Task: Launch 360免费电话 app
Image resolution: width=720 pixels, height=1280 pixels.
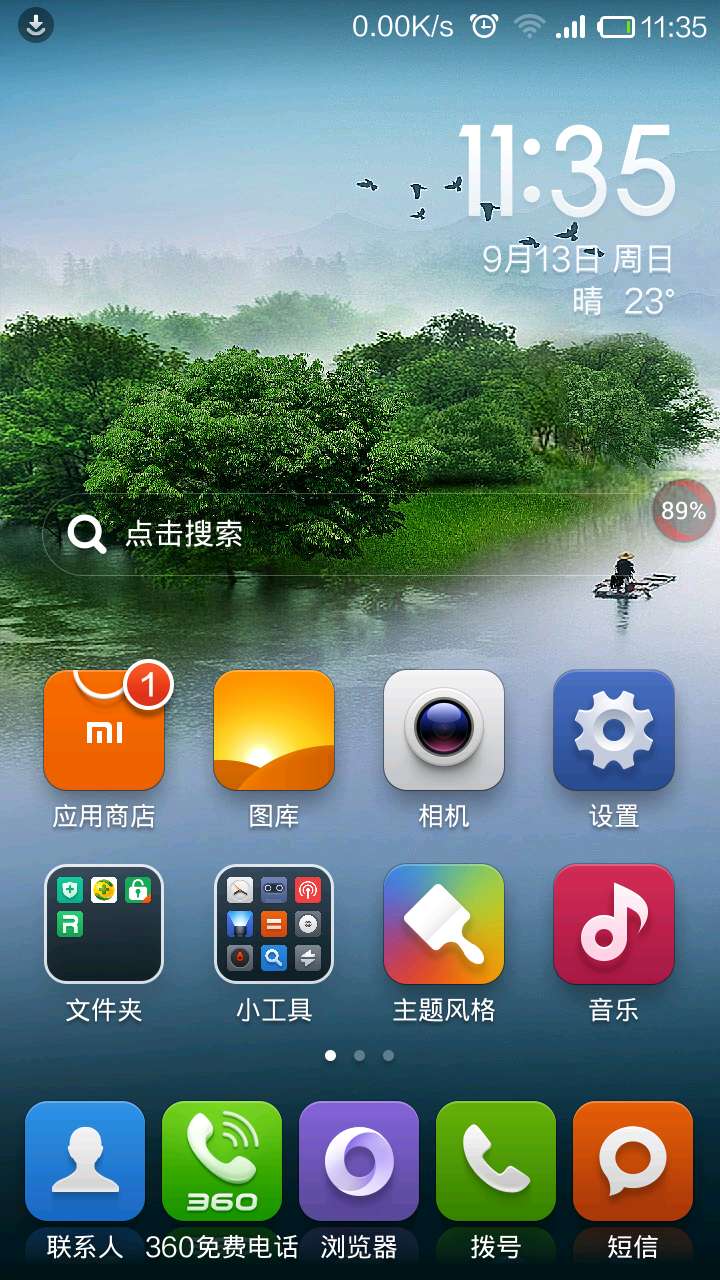Action: tap(222, 1162)
